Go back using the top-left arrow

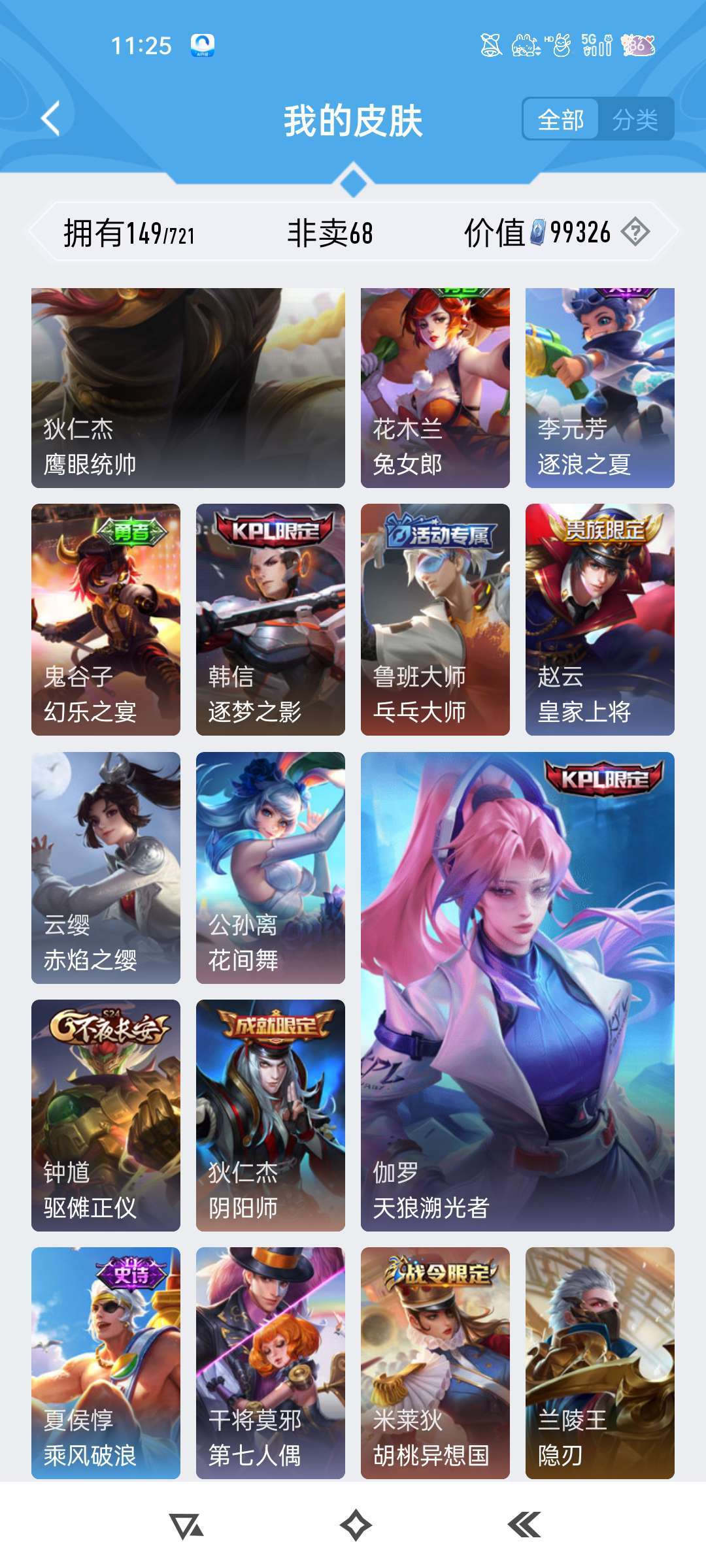50,119
